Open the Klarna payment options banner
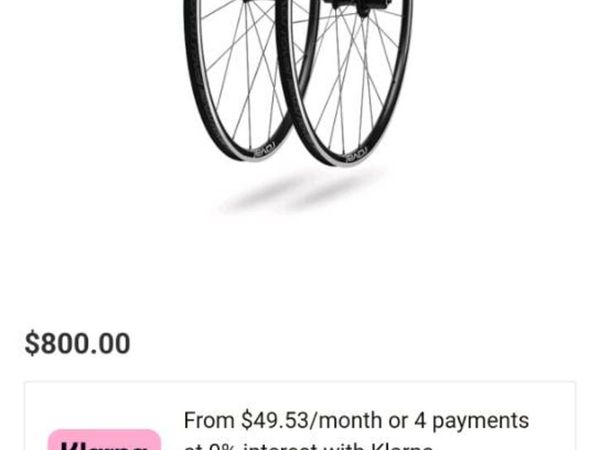The height and width of the screenshot is (450, 600). click(x=300, y=420)
